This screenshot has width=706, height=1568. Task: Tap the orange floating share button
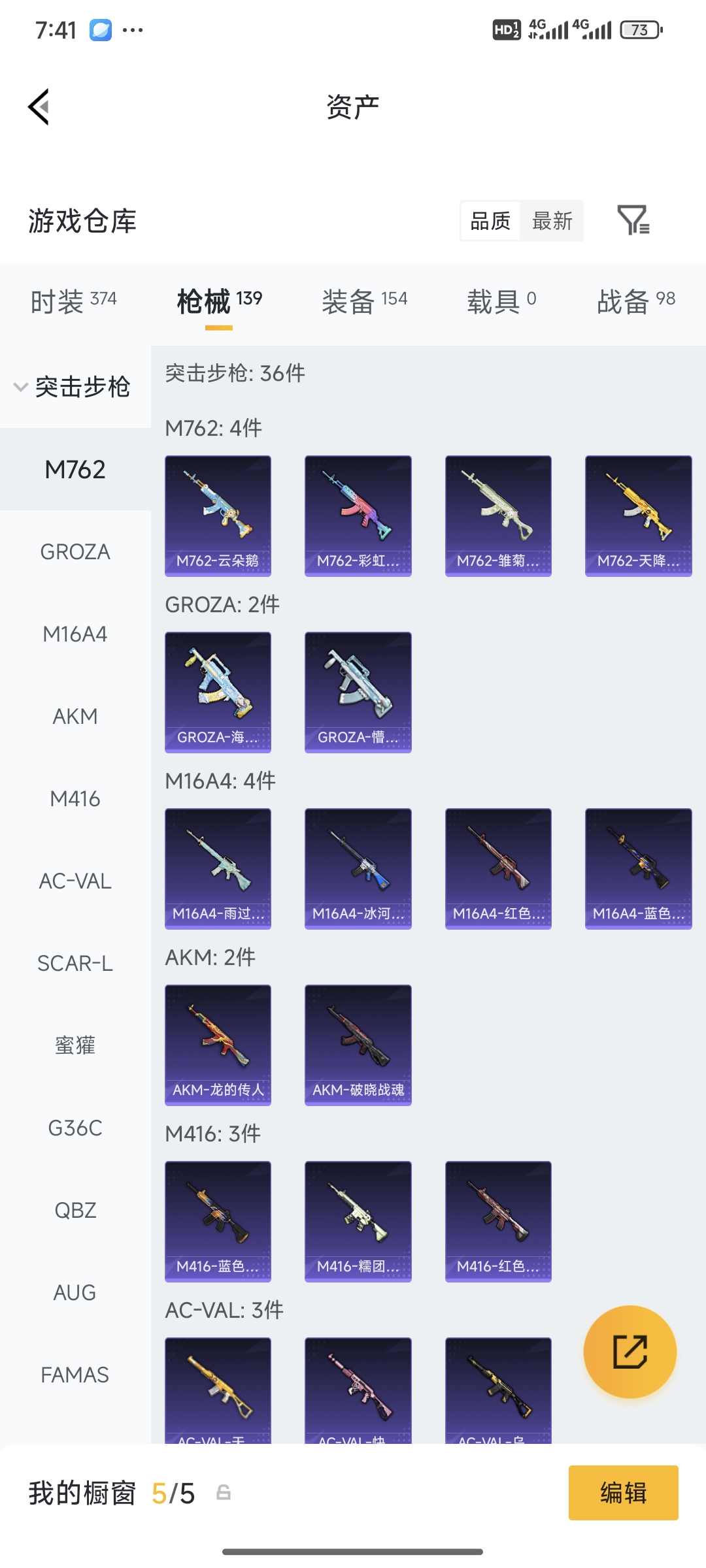tap(630, 1352)
